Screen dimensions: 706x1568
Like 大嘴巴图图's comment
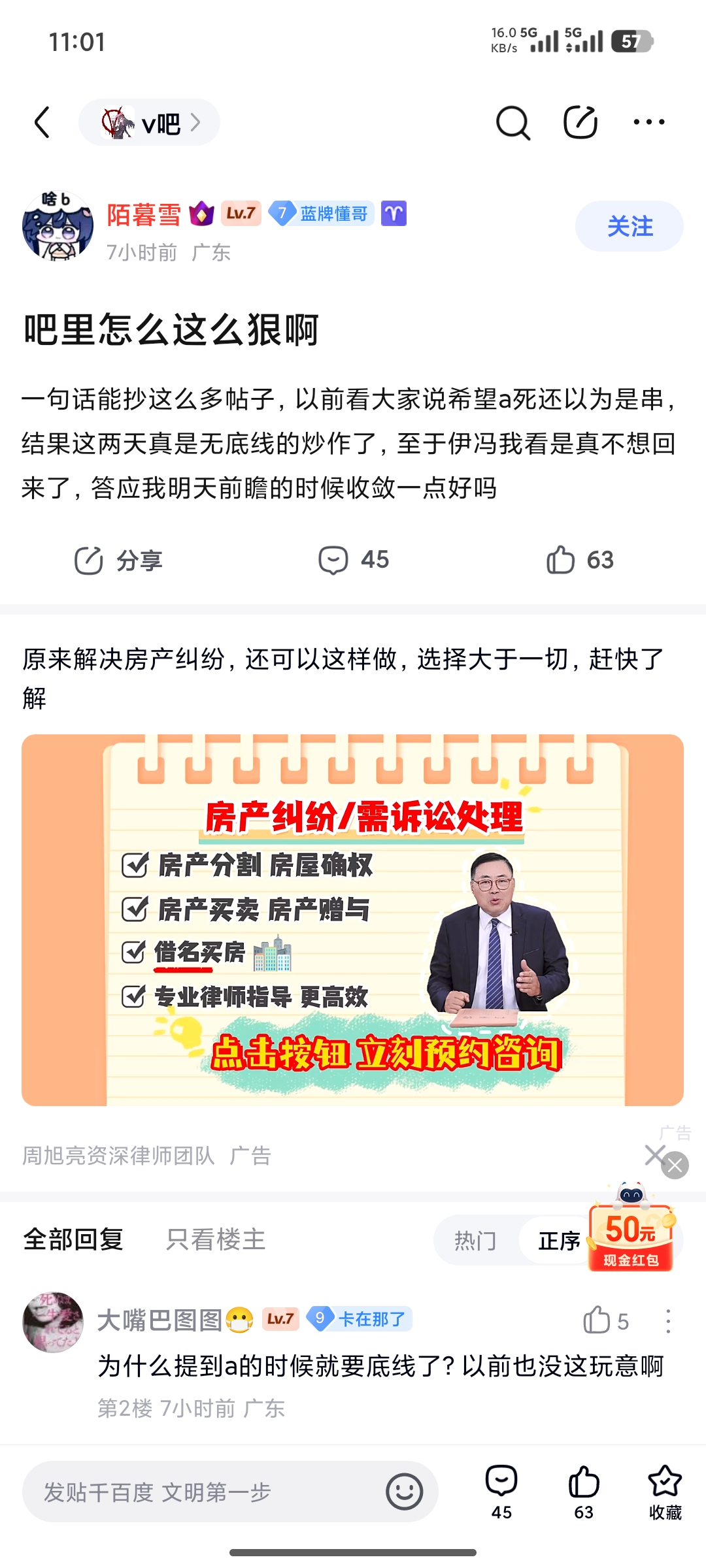[596, 1320]
